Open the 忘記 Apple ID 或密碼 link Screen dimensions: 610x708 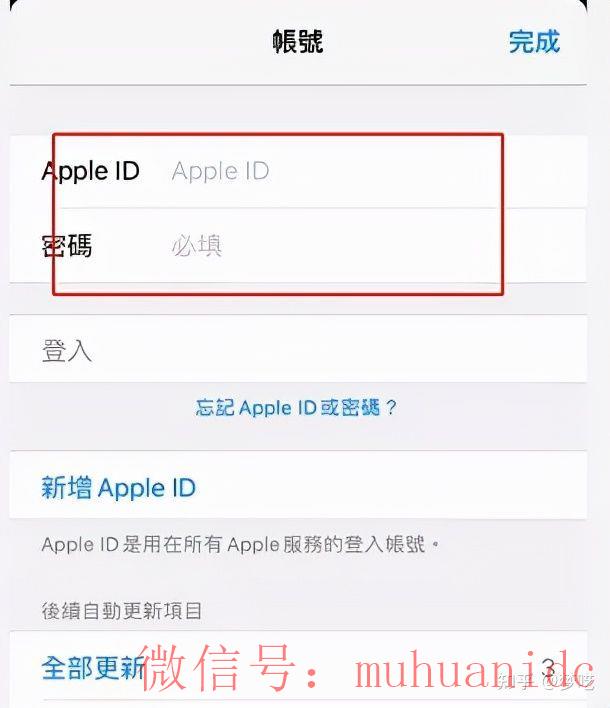pyautogui.click(x=297, y=408)
